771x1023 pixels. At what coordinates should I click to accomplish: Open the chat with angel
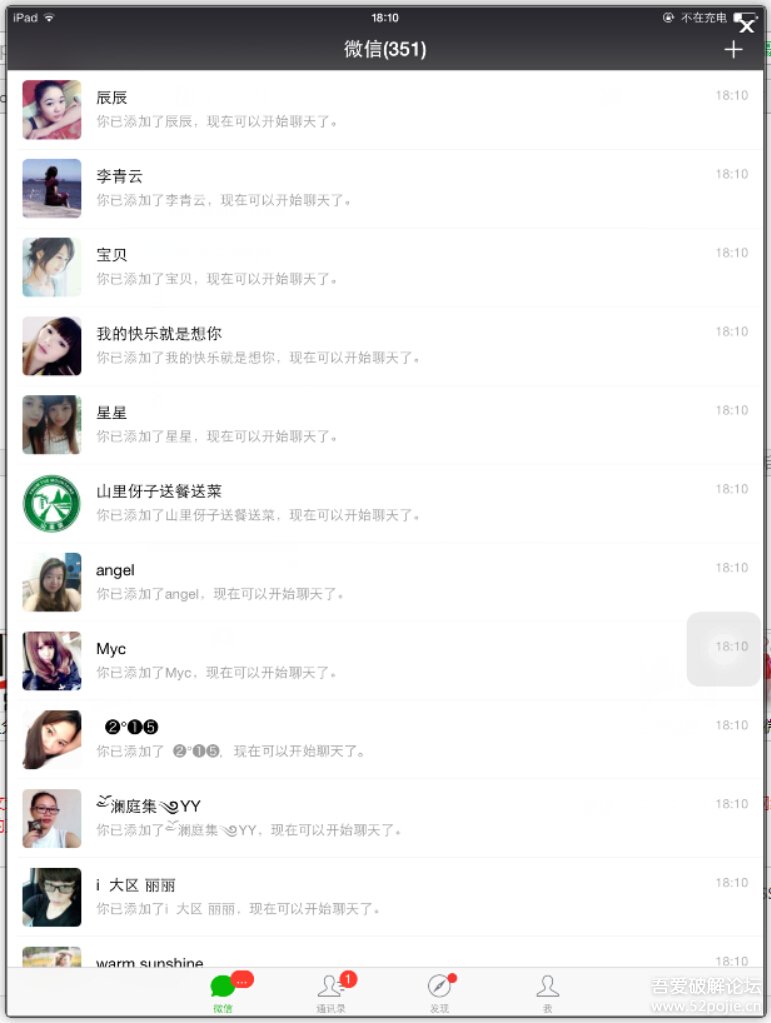click(x=385, y=581)
